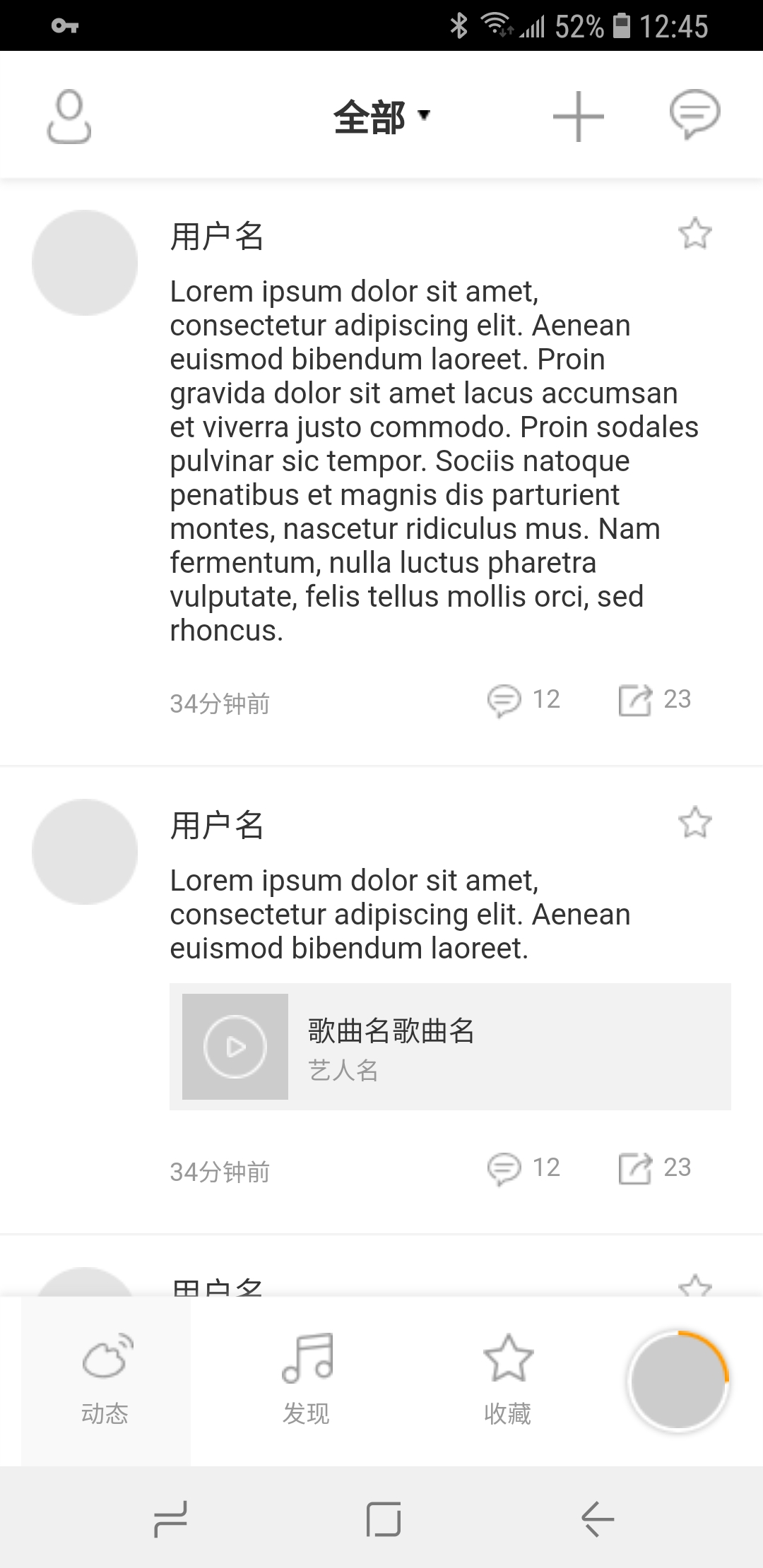Star the post containing the song card

[x=694, y=823]
